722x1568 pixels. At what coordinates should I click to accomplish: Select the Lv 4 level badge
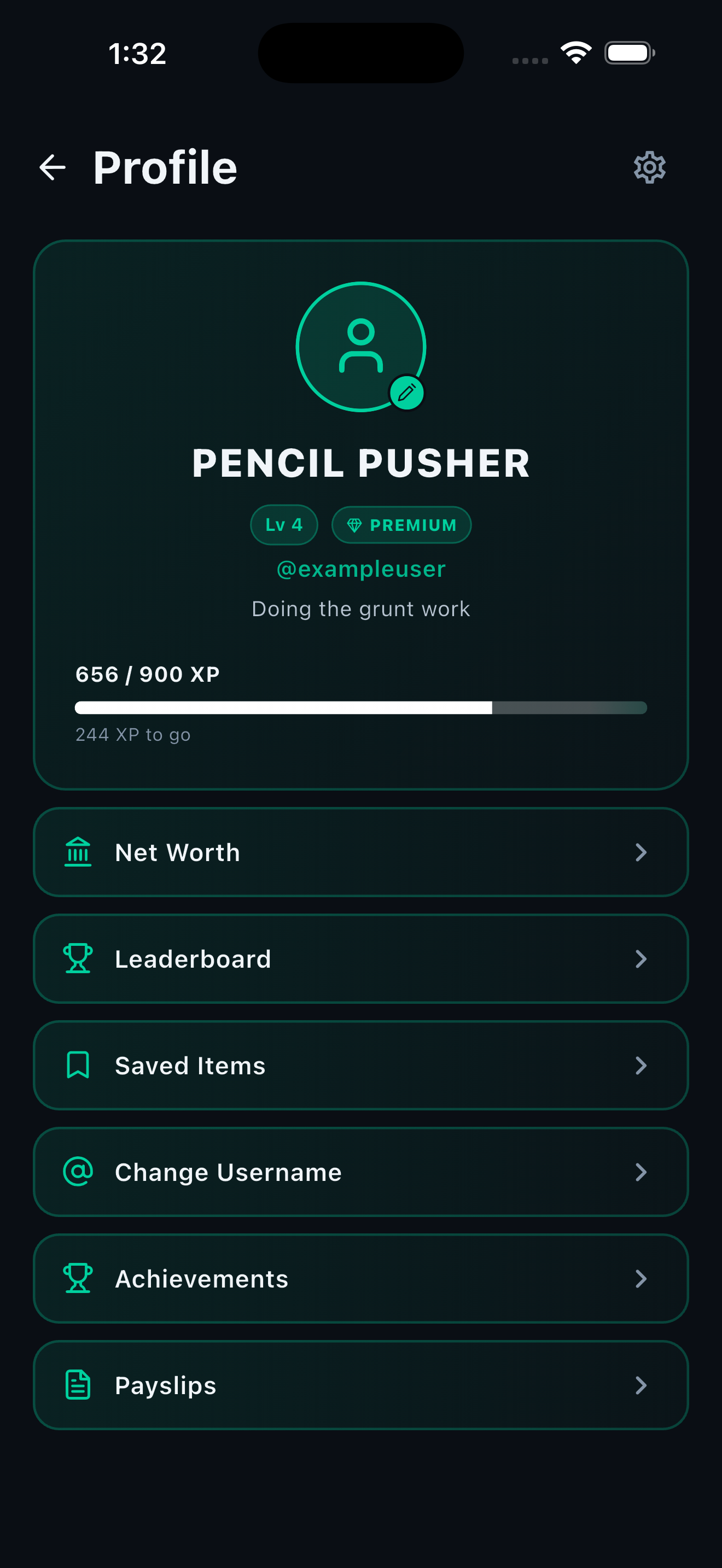coord(284,524)
